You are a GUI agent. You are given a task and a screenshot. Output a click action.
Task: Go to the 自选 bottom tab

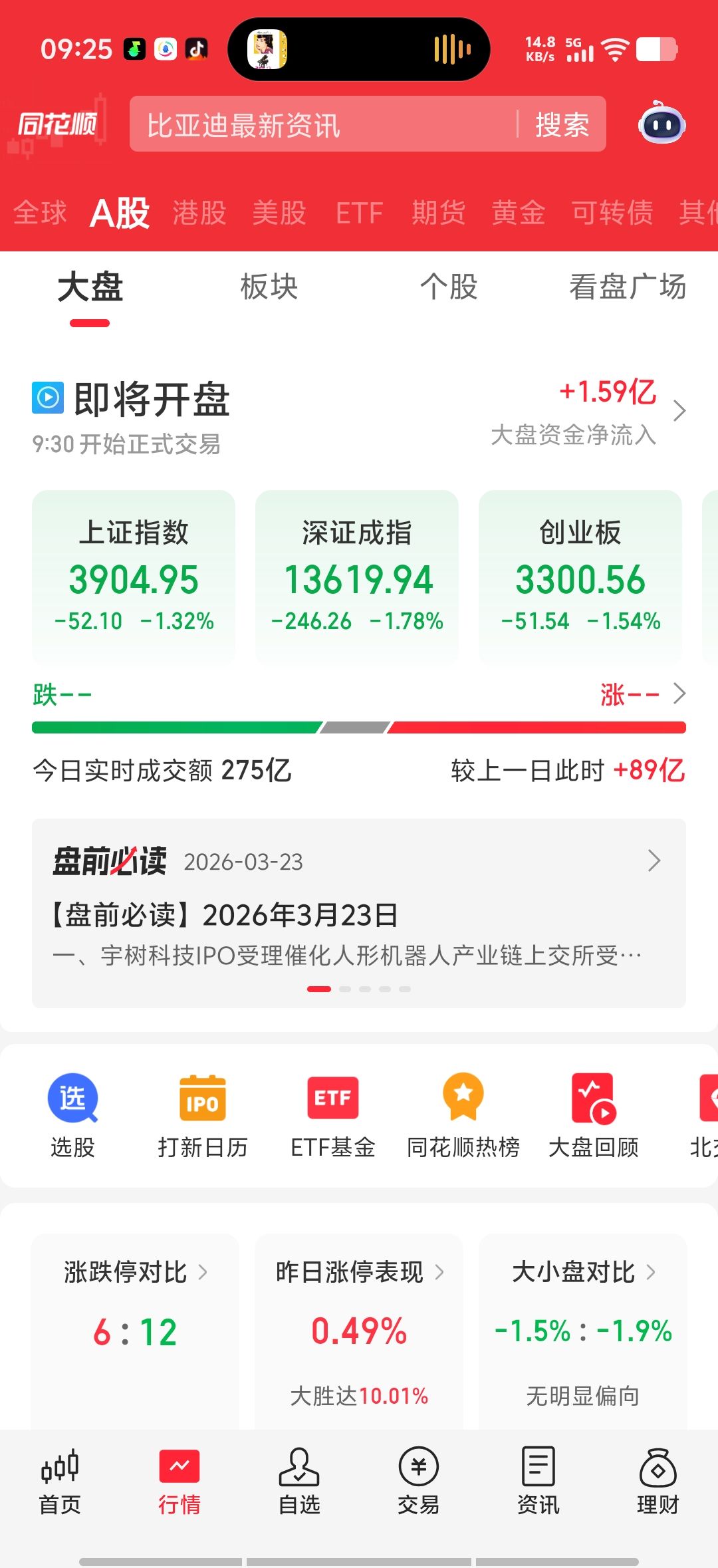coord(299,1480)
